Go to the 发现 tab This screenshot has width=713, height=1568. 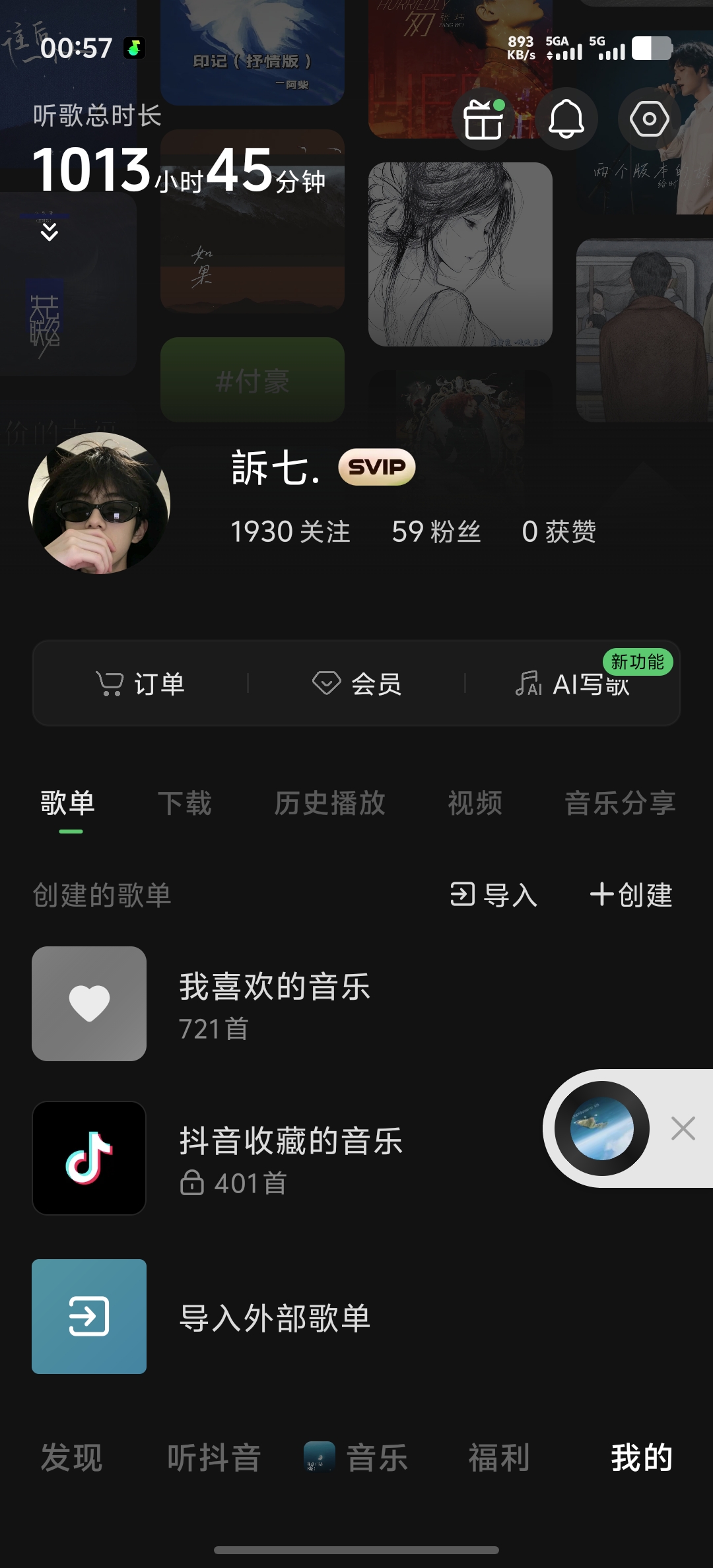(71, 1458)
